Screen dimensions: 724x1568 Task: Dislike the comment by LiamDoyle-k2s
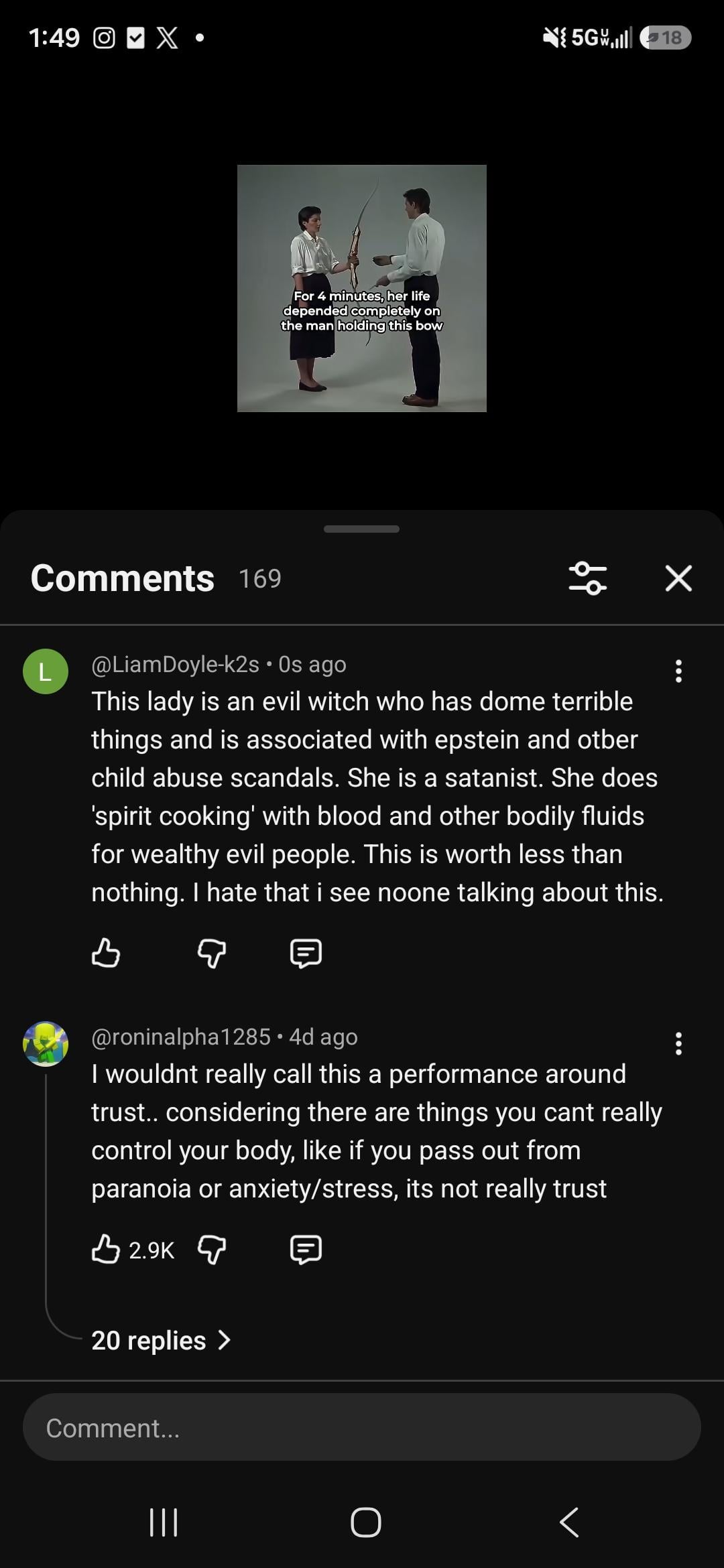pyautogui.click(x=212, y=952)
